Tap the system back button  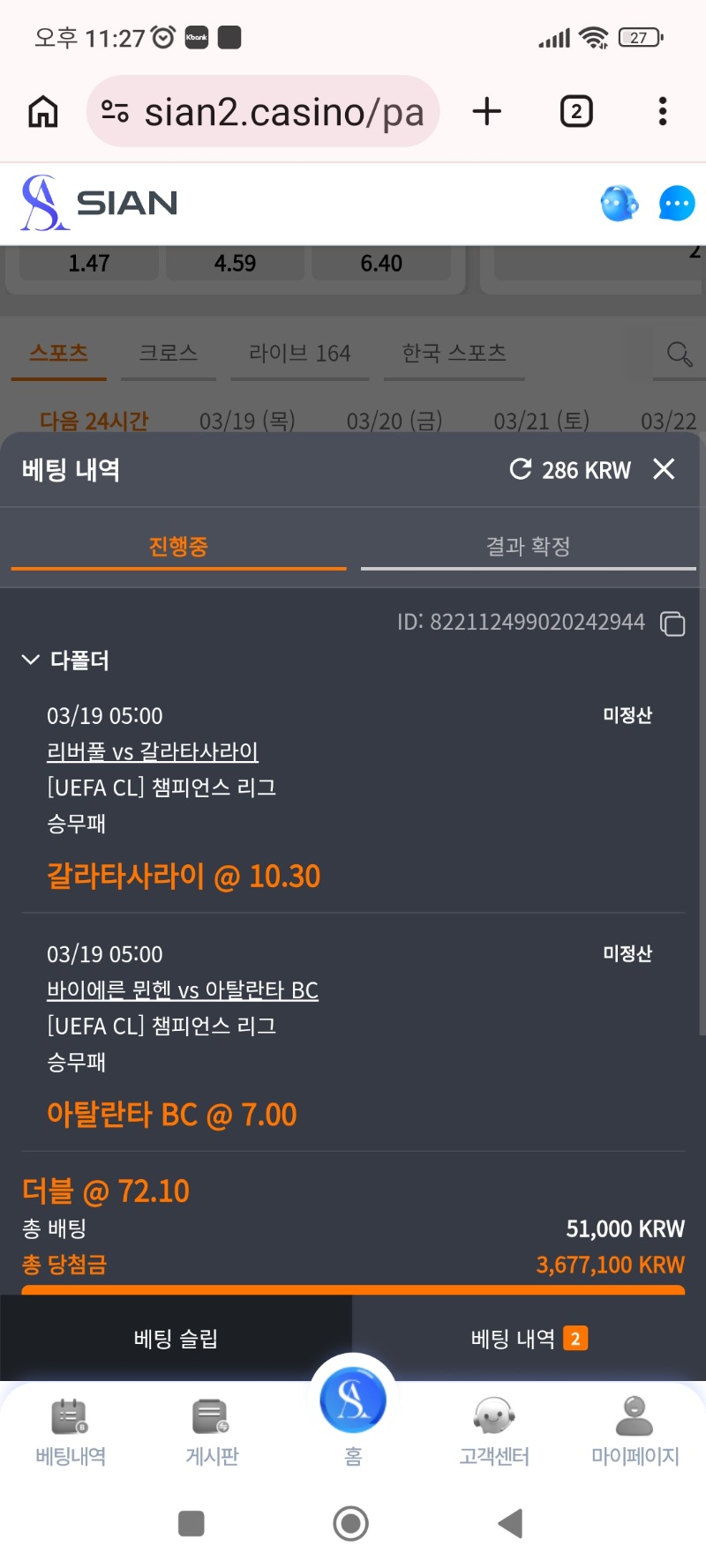pyautogui.click(x=511, y=1523)
